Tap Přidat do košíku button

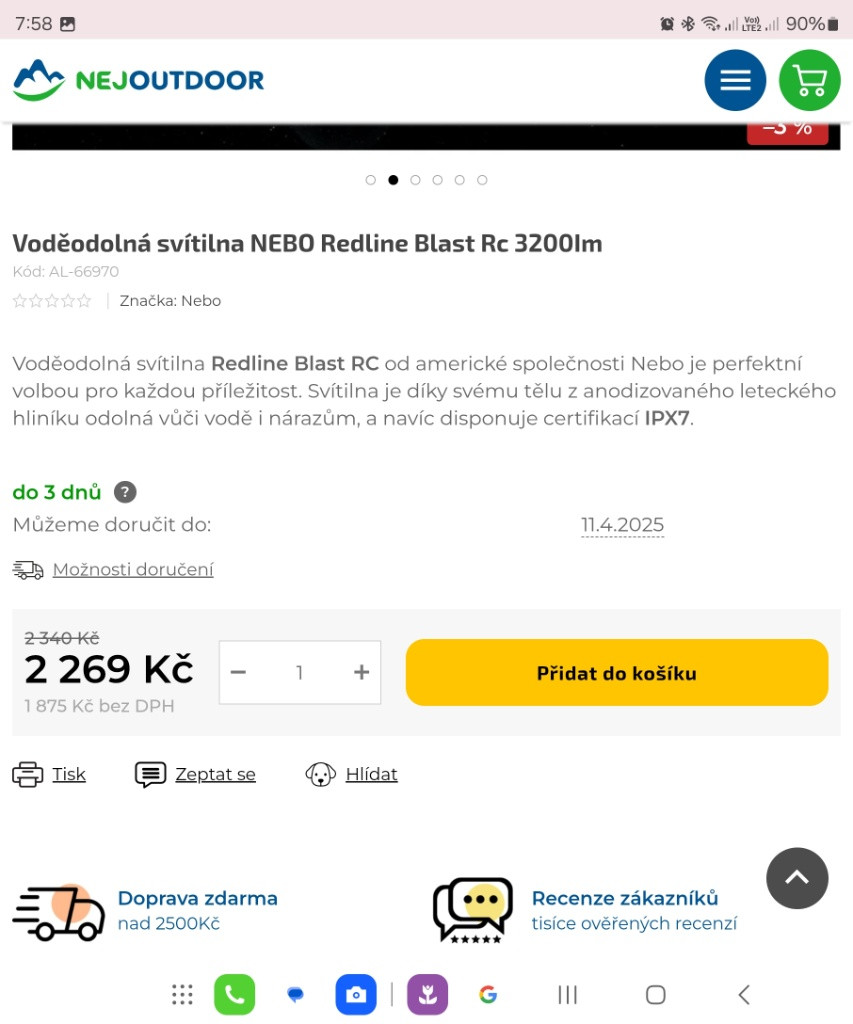coord(616,673)
